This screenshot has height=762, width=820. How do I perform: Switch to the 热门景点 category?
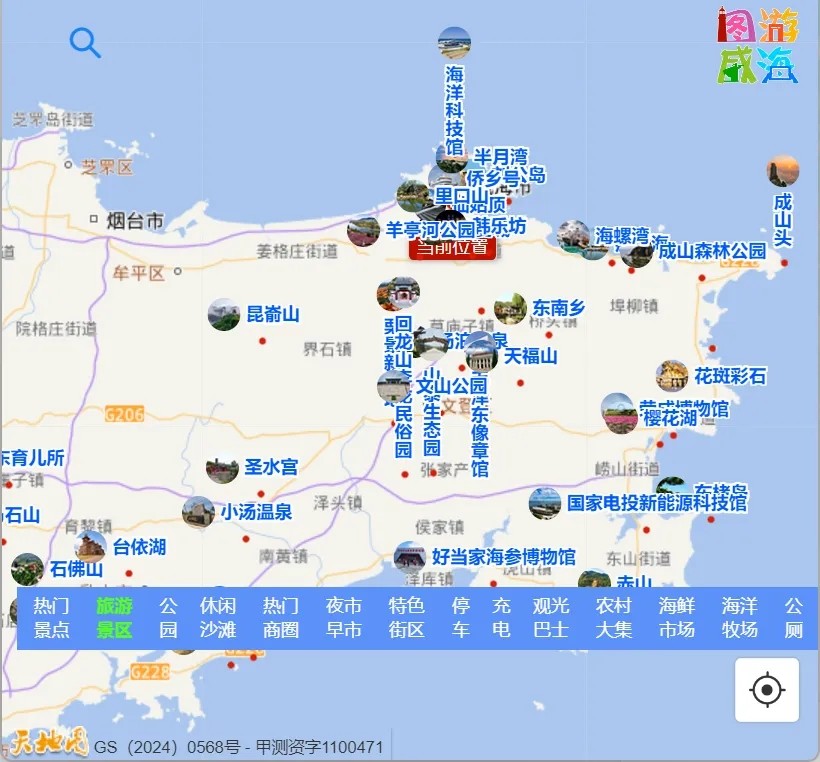tap(51, 618)
